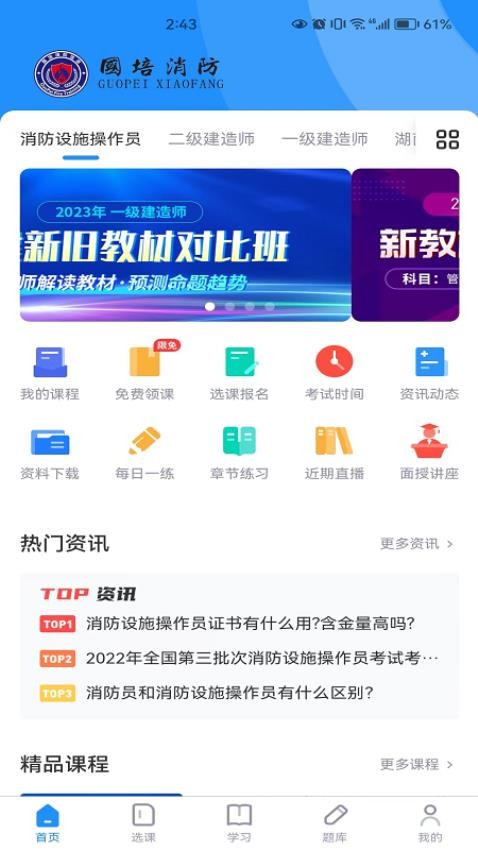Switch to the 一级建造师 tab

[x=325, y=139]
